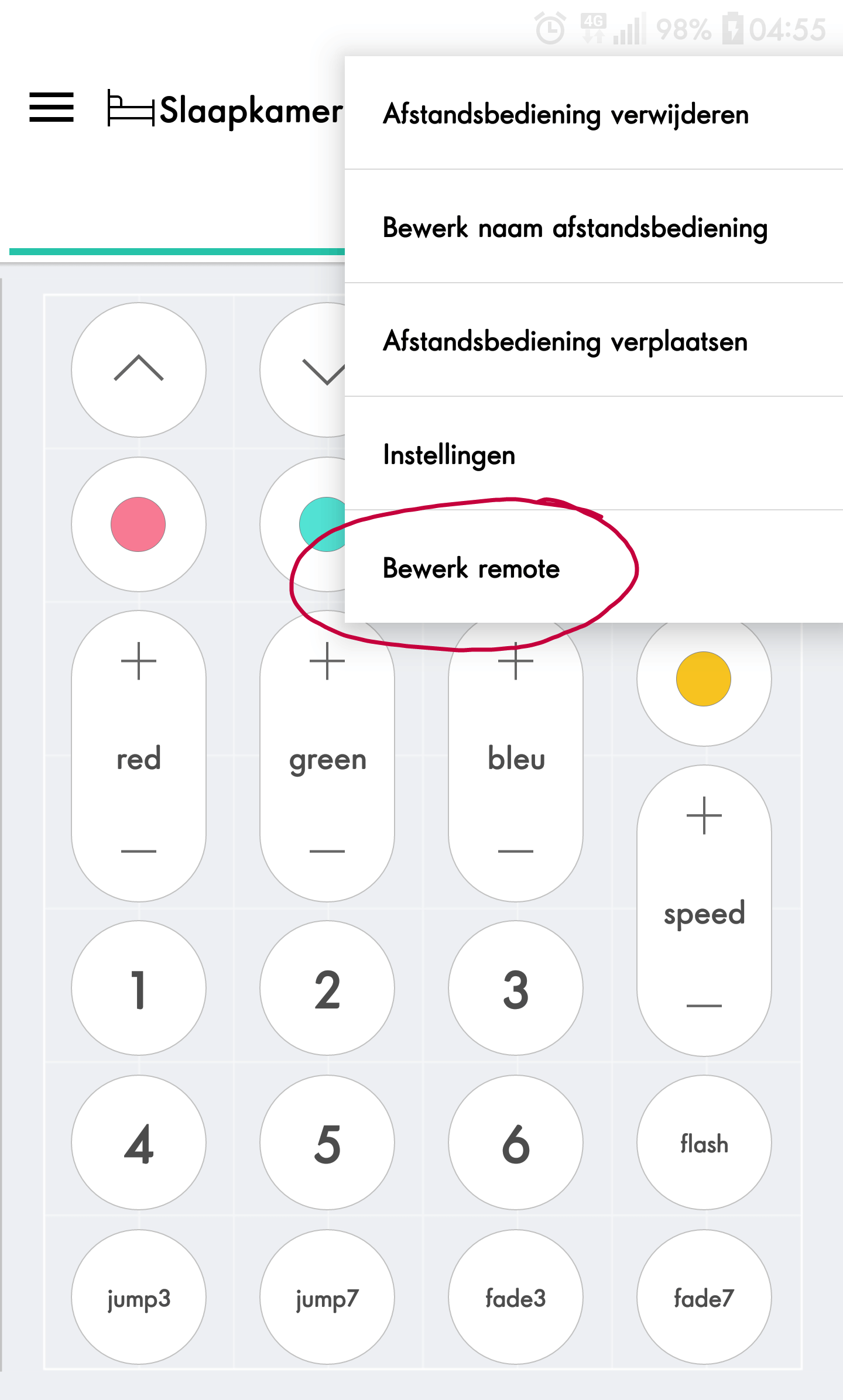The width and height of the screenshot is (843, 1400).
Task: Open Instellingen from the menu
Action: pyautogui.click(x=449, y=454)
